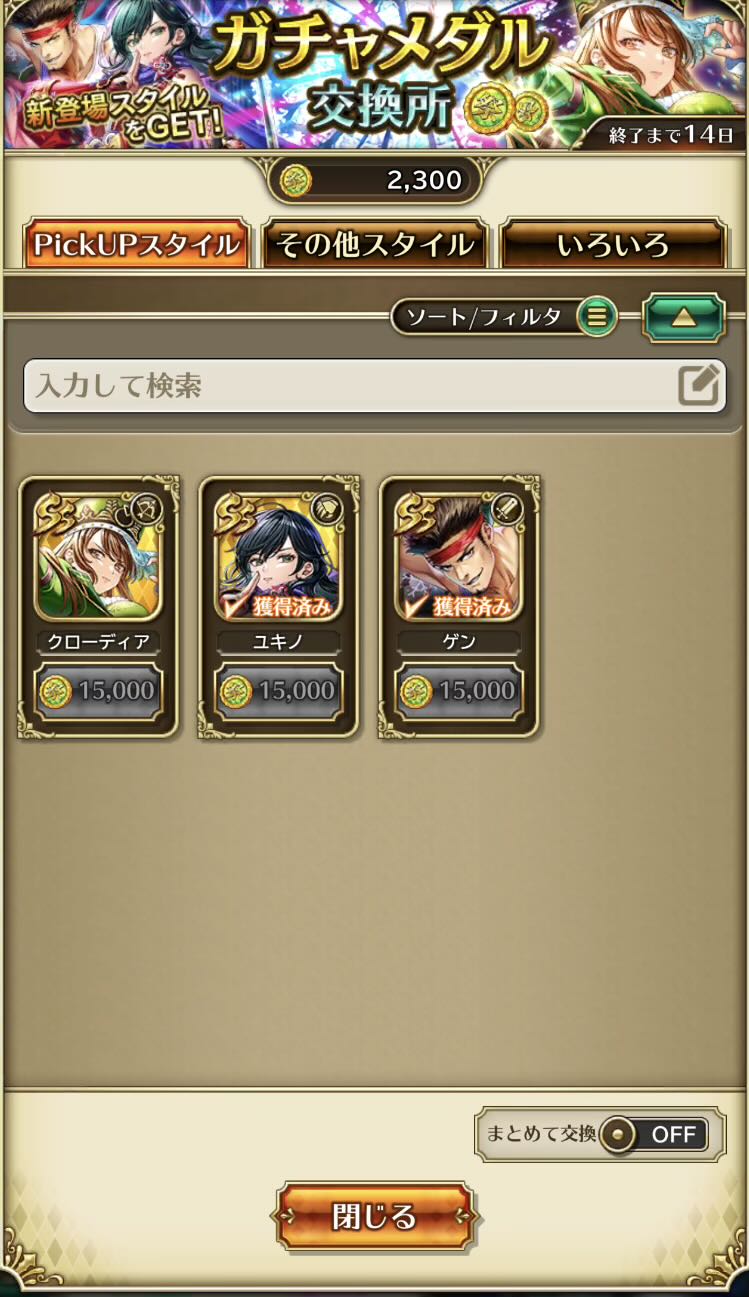Collapse the search panel with the arrow button

point(683,318)
